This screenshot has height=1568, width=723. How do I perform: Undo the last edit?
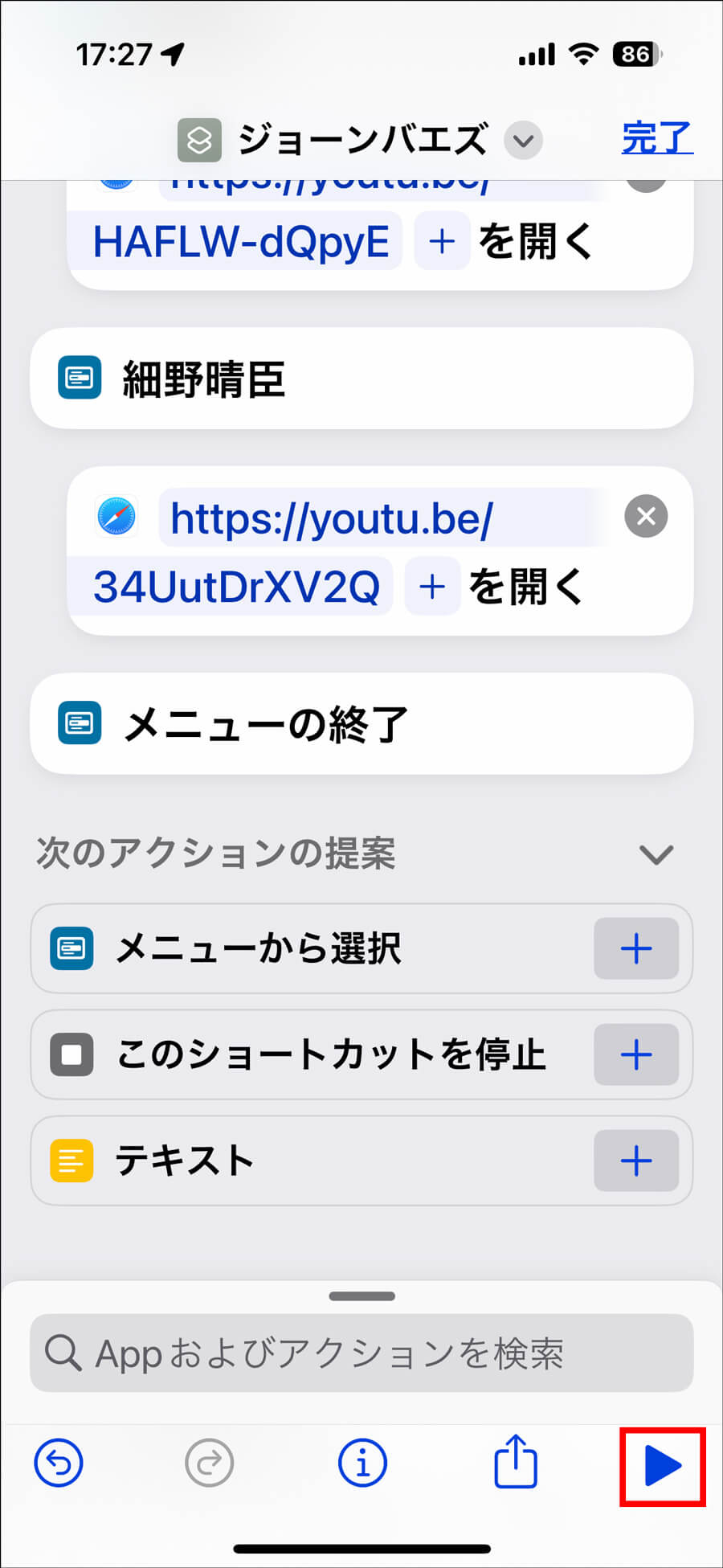tap(59, 1463)
